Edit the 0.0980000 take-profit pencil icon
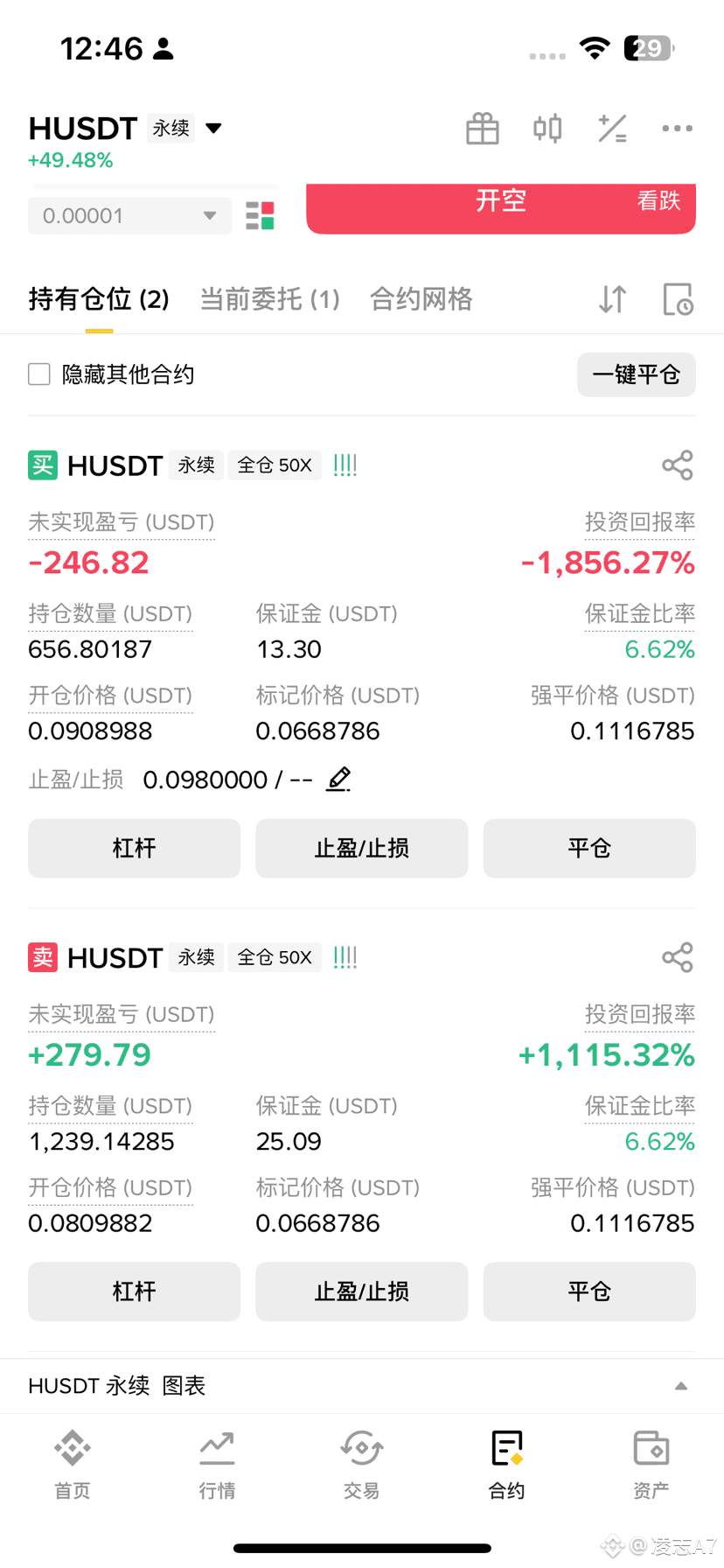This screenshot has width=724, height=1568. (x=338, y=779)
